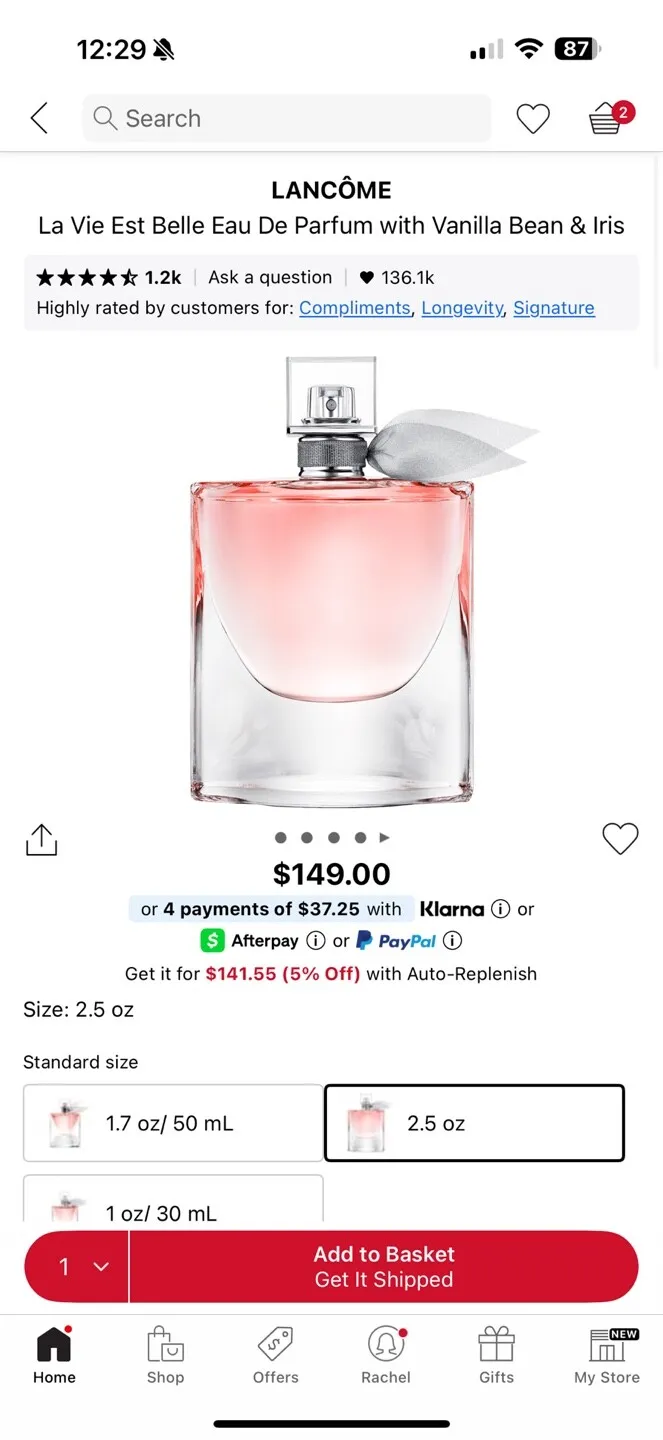This screenshot has width=663, height=1440.
Task: Switch to the Offers tab
Action: tap(275, 1356)
